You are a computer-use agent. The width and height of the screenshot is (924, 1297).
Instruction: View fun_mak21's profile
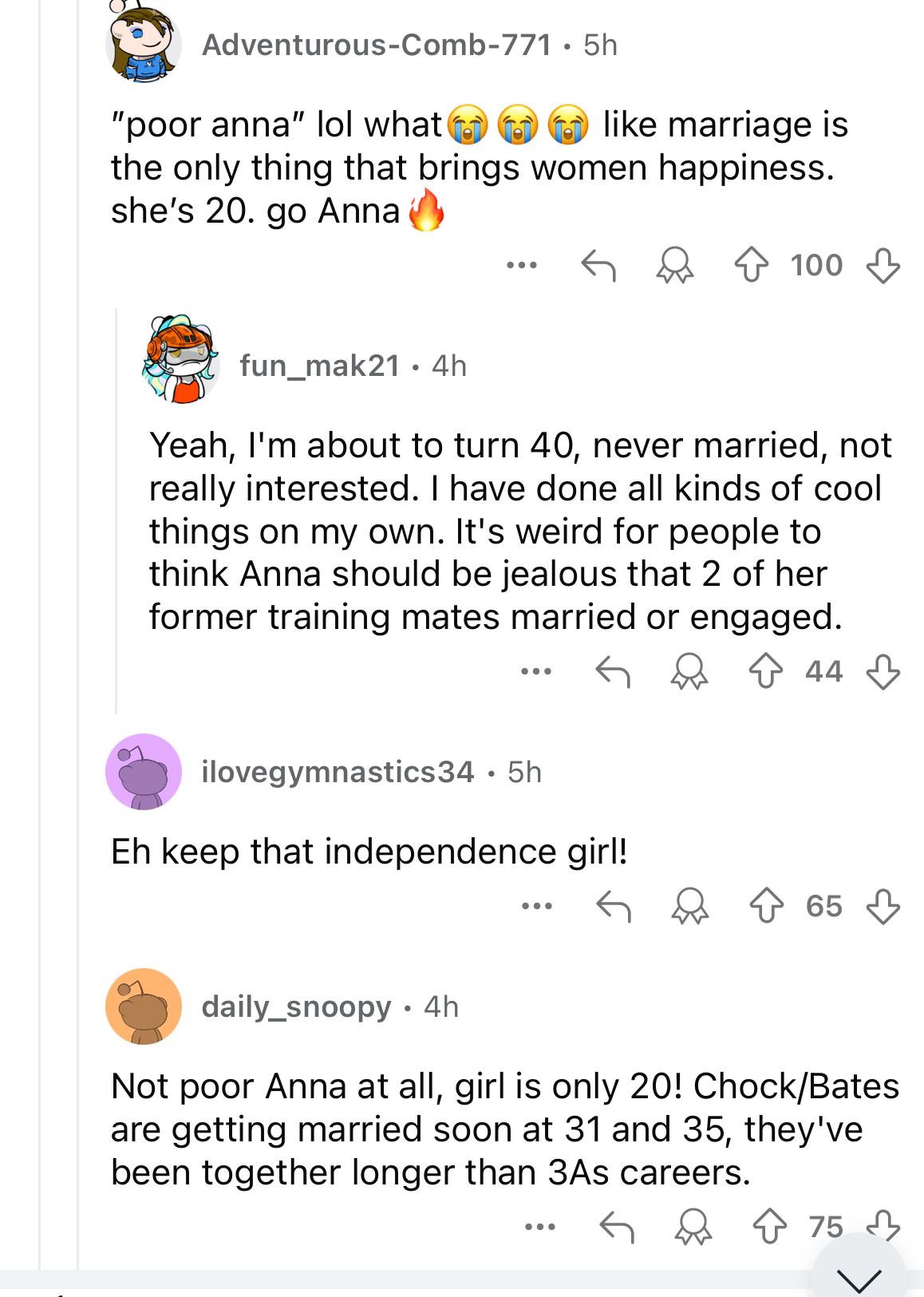click(319, 366)
